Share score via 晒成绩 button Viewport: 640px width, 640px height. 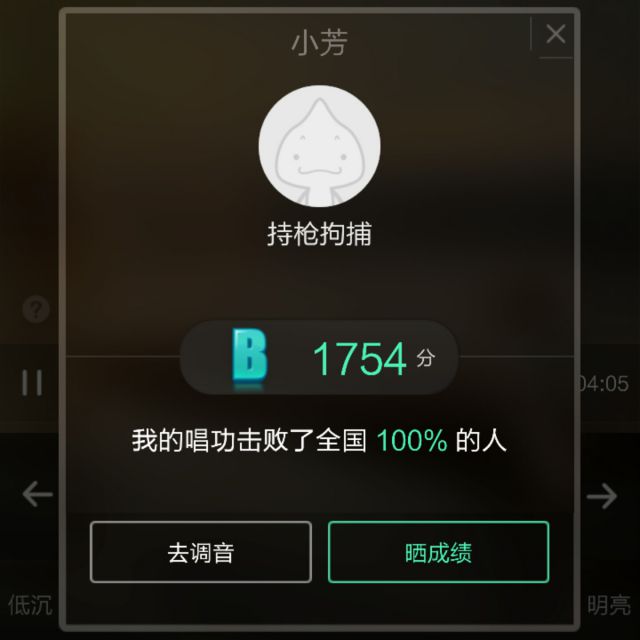[x=438, y=552]
